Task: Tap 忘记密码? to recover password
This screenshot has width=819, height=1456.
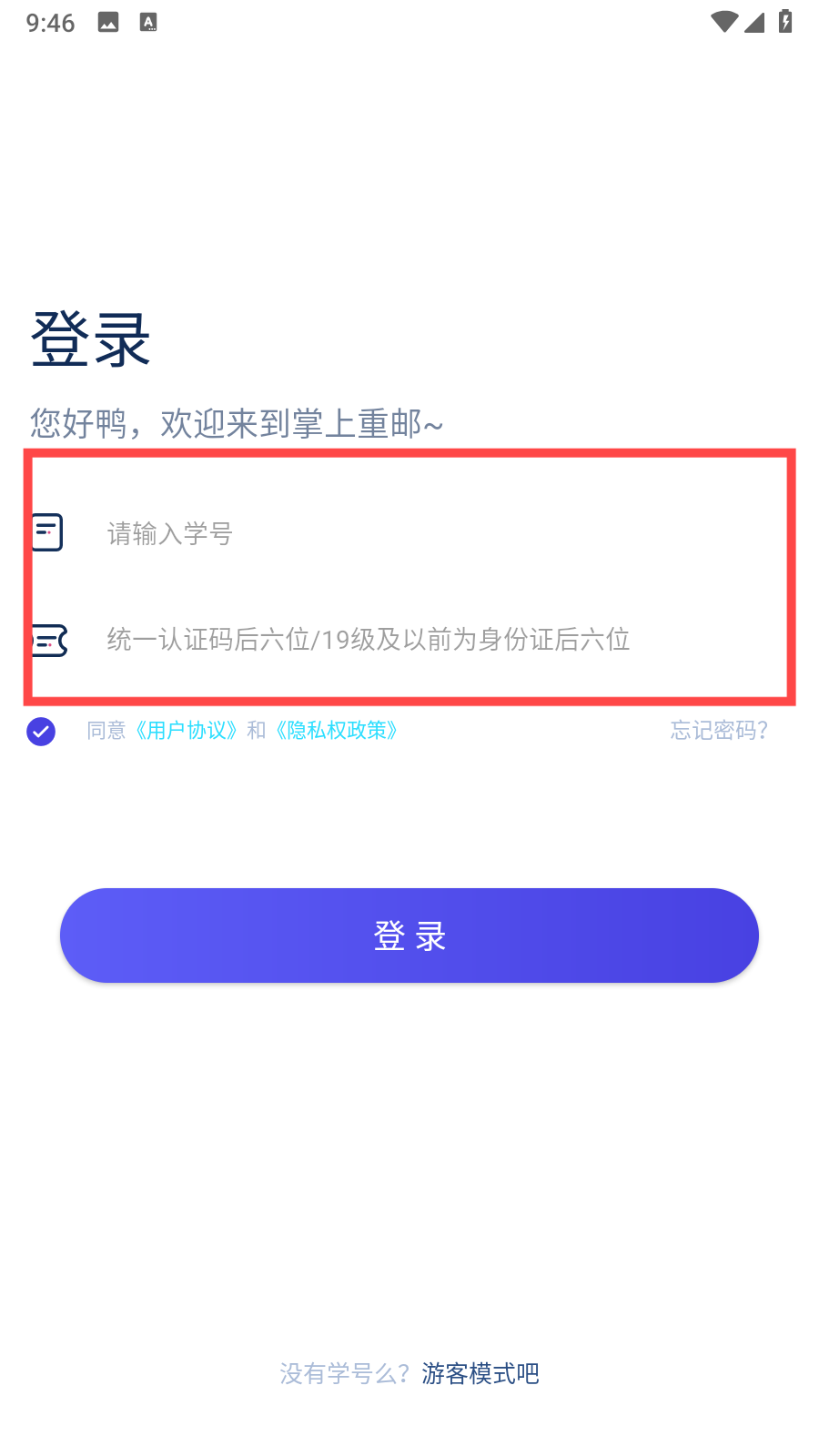Action: tap(719, 731)
